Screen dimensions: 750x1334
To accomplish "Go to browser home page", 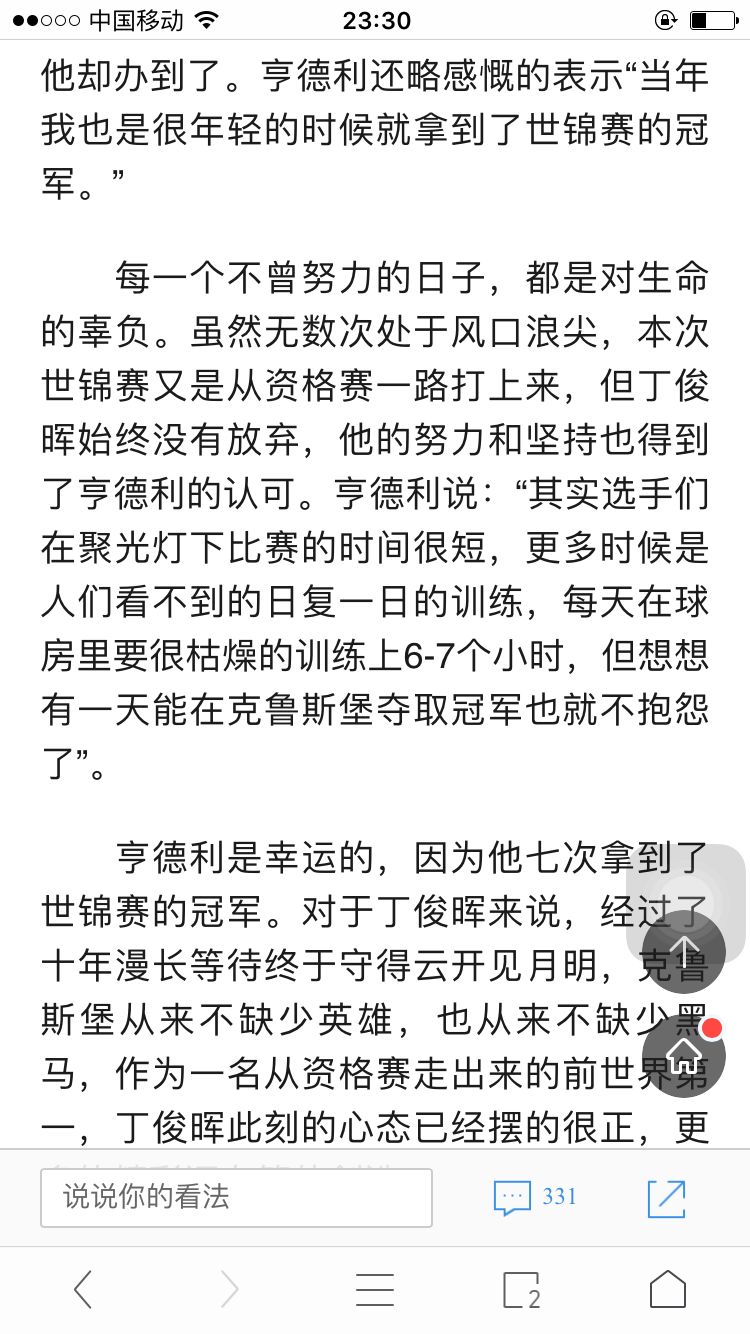I will click(667, 1290).
